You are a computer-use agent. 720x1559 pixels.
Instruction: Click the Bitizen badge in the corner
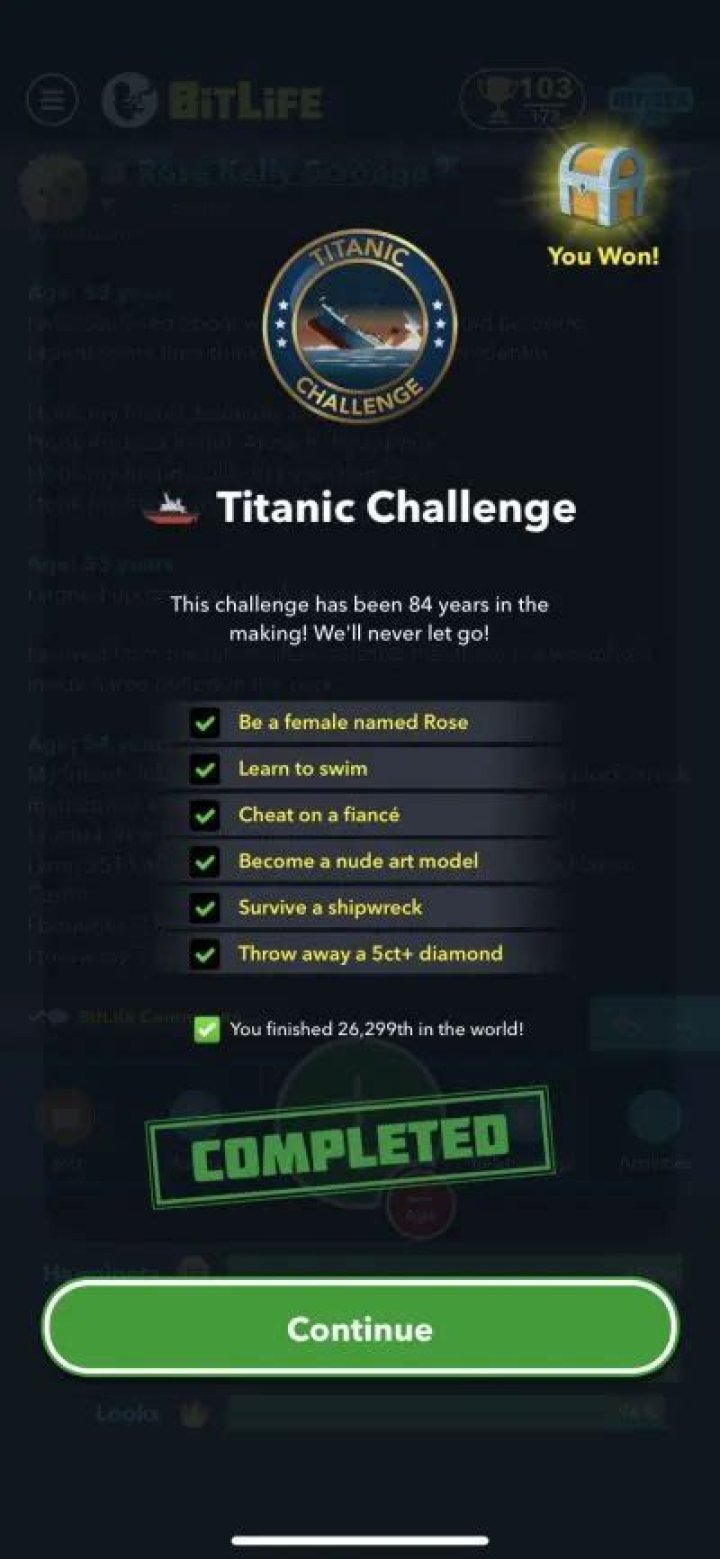(x=652, y=96)
